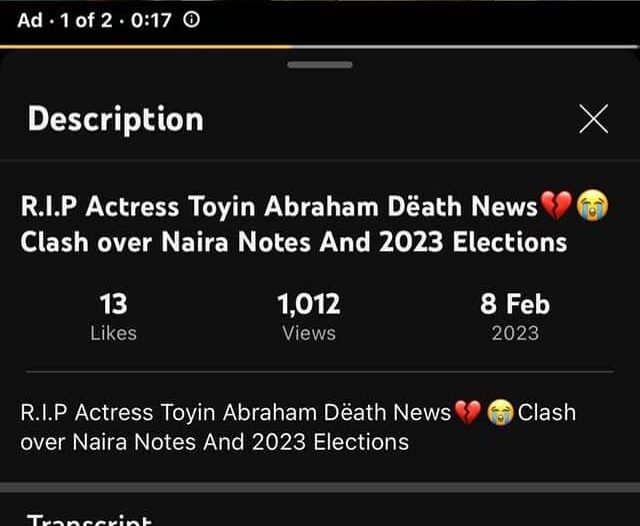Tap the sheet drag handle

coord(319,65)
